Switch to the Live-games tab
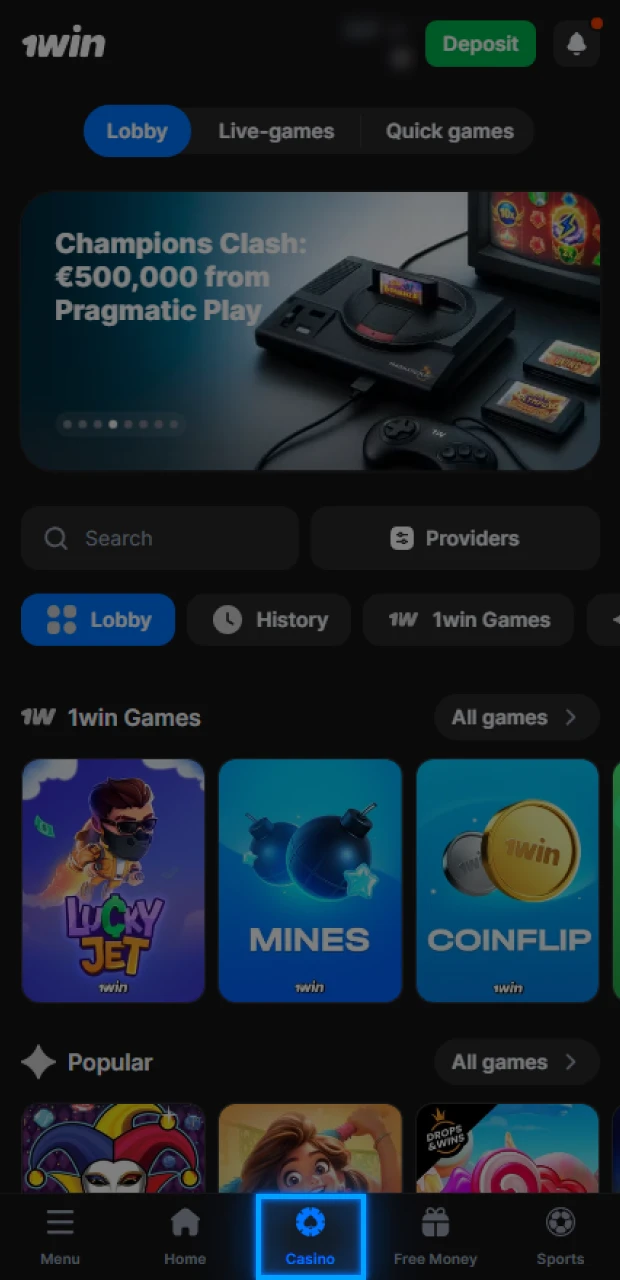This screenshot has height=1280, width=620. point(276,131)
